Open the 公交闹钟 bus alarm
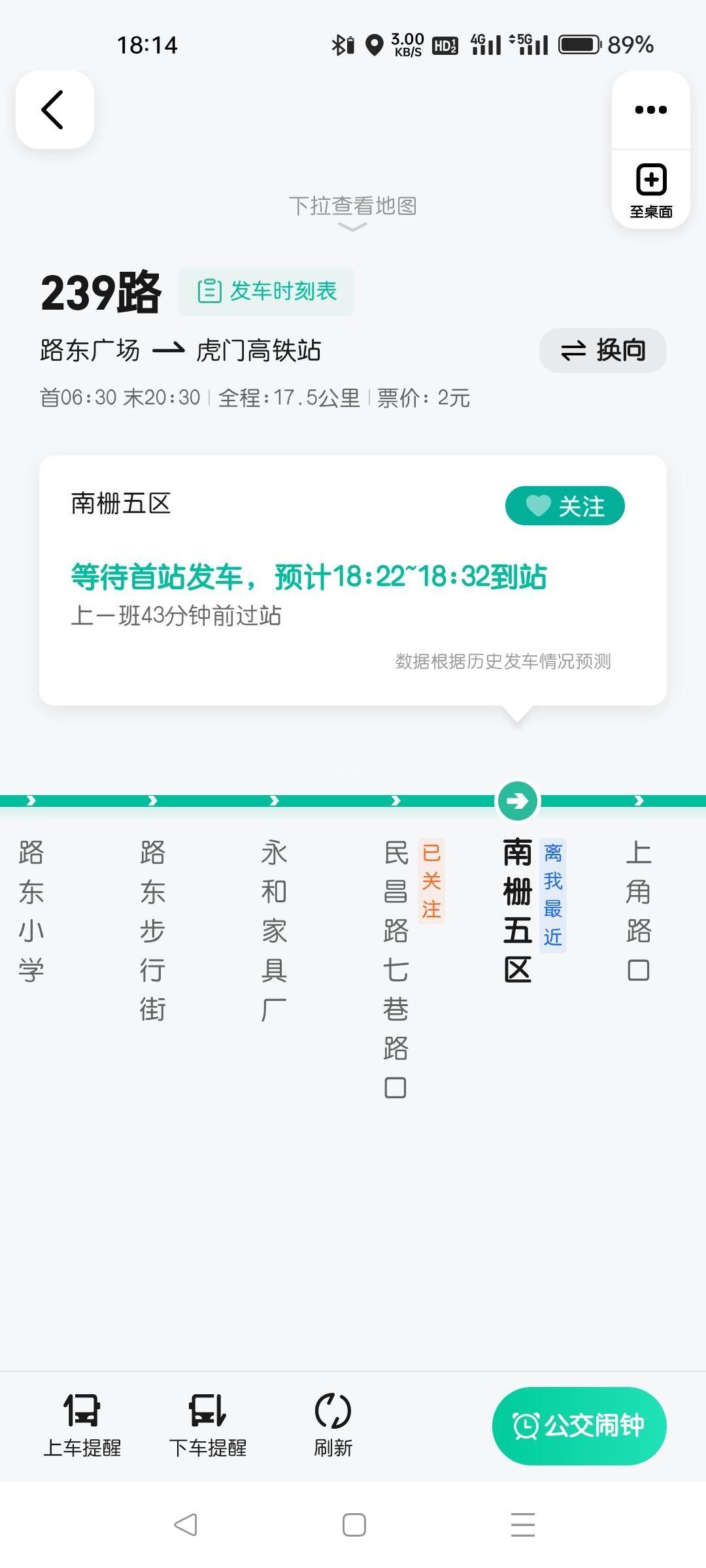706x1568 pixels. click(x=579, y=1426)
